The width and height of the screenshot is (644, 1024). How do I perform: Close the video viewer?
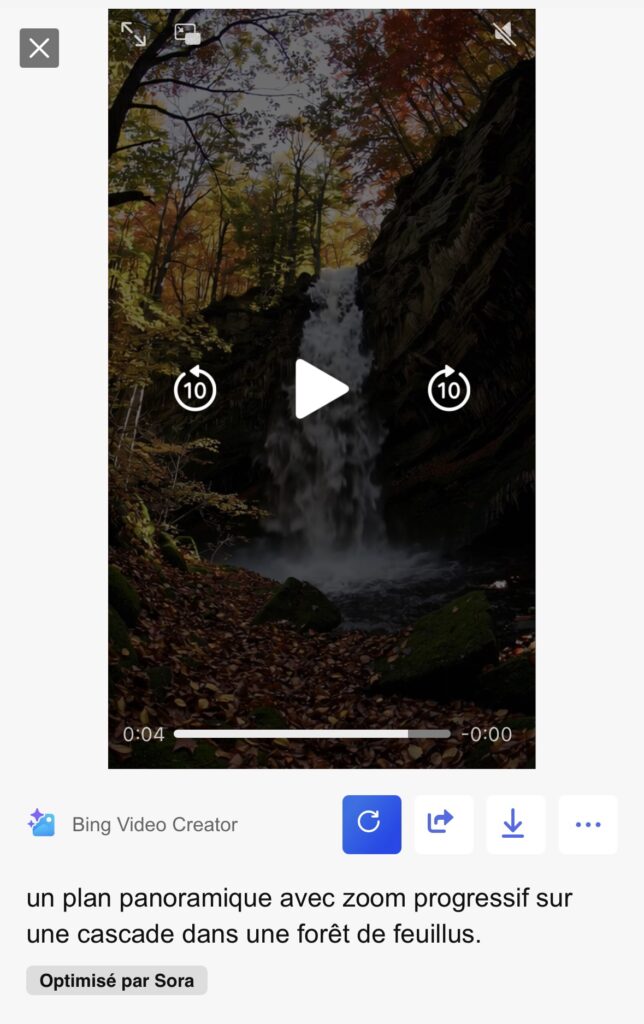click(39, 48)
